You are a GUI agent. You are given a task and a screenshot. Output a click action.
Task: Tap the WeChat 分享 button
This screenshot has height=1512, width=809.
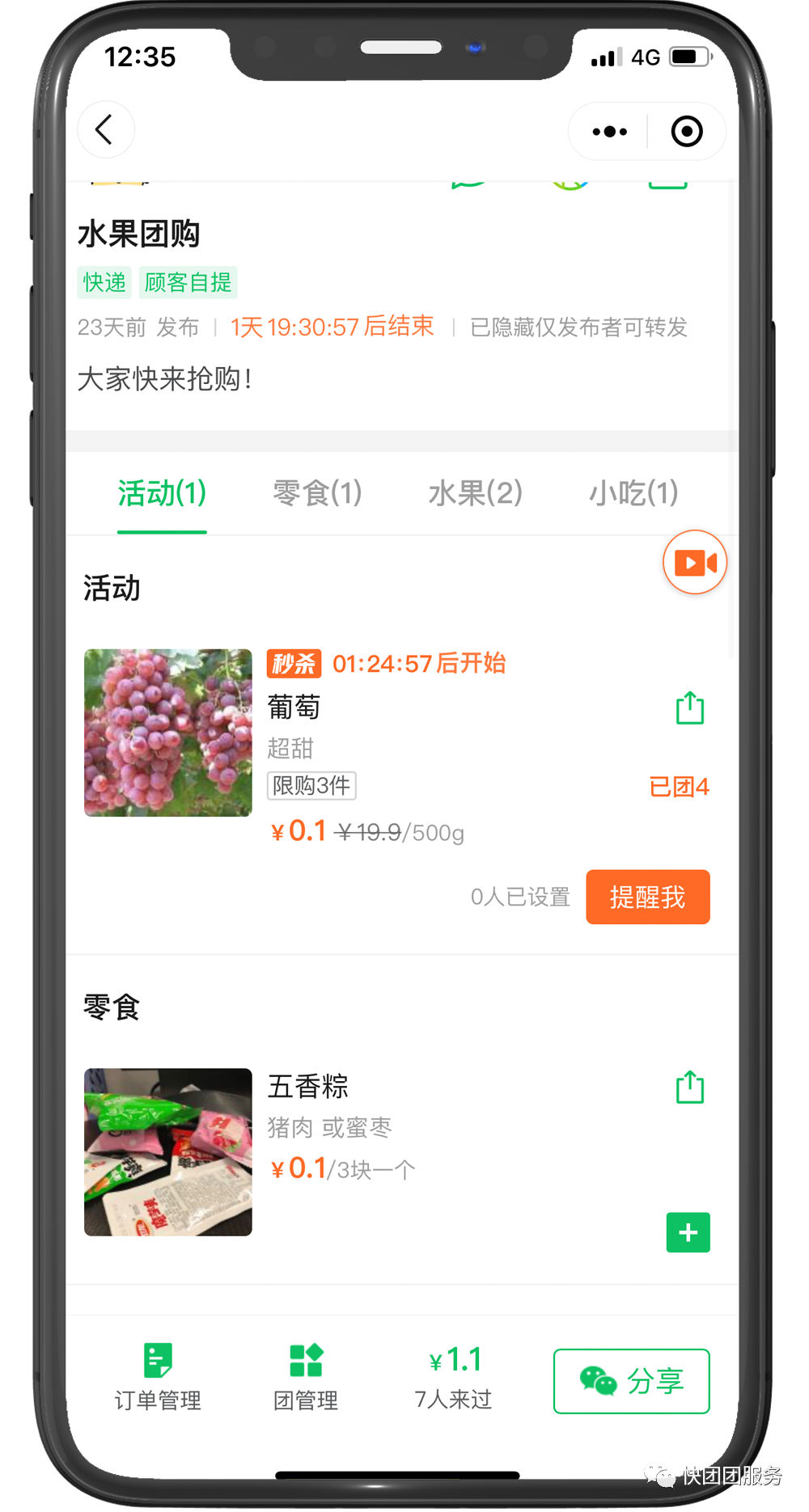(x=631, y=1381)
